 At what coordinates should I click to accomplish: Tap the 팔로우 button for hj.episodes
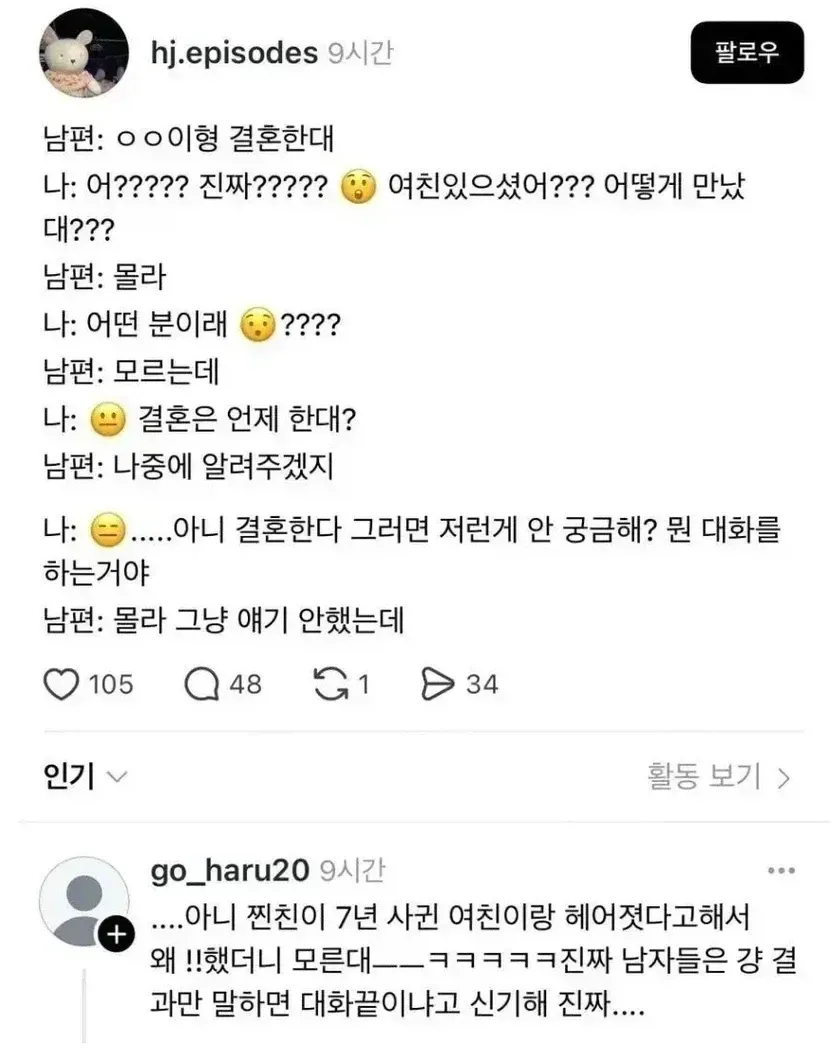747,52
